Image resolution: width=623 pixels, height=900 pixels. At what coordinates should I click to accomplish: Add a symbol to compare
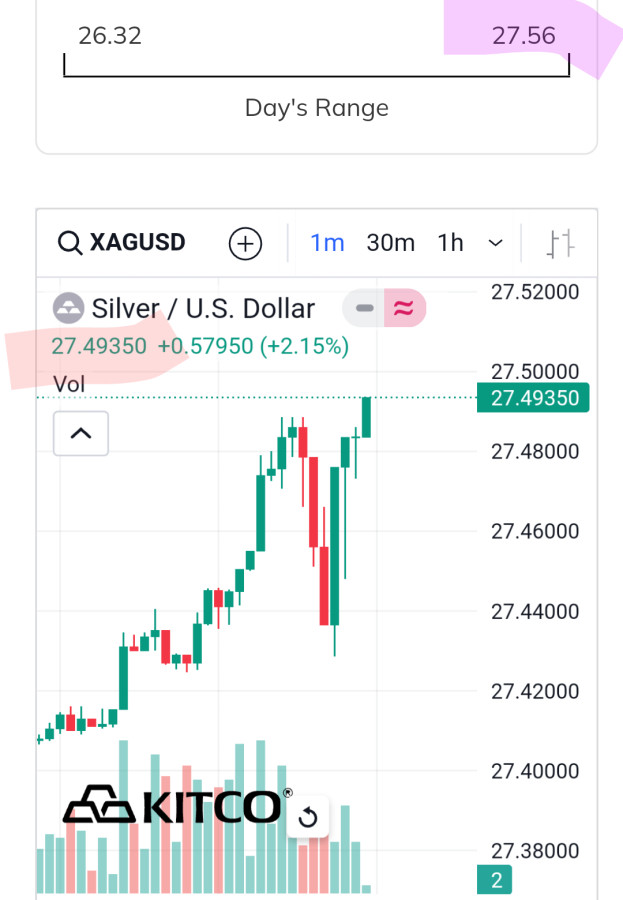pyautogui.click(x=245, y=243)
